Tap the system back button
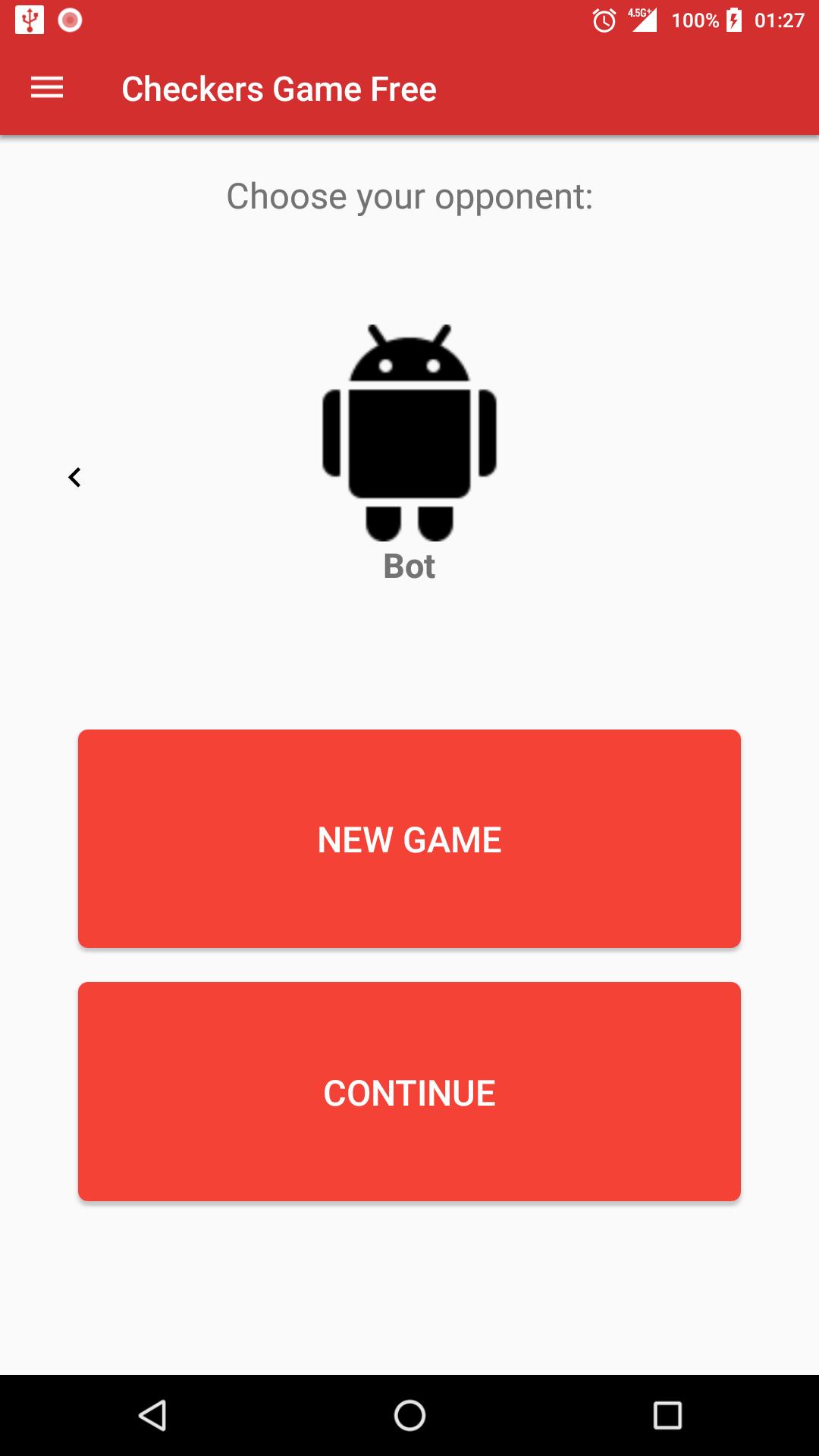819x1456 pixels. point(152,1415)
